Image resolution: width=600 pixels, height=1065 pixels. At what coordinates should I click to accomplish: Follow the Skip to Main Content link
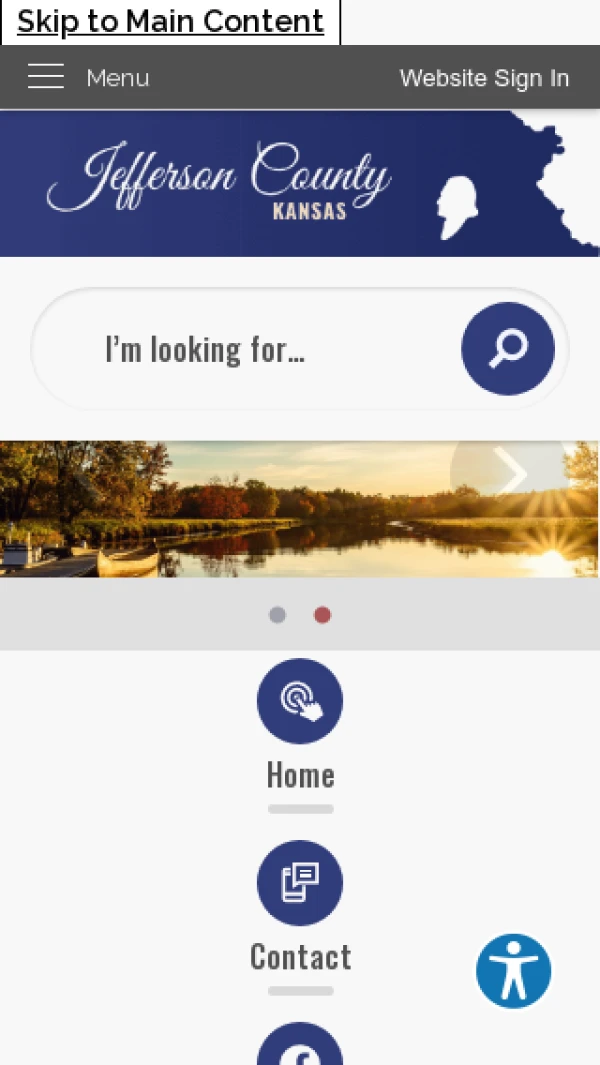[x=170, y=22]
